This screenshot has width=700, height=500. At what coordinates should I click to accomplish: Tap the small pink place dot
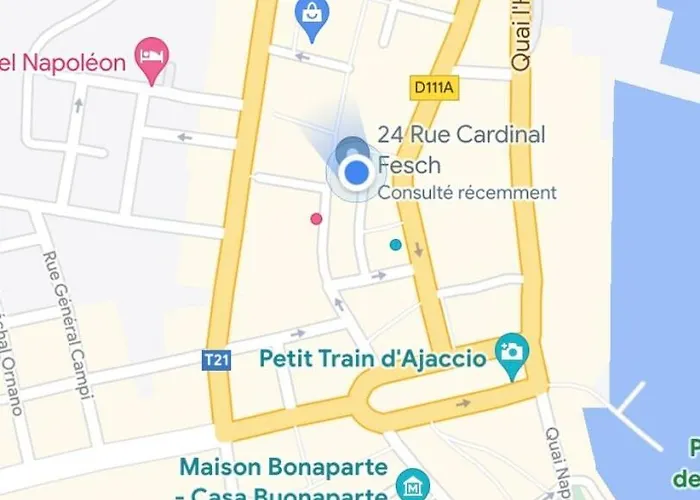[316, 218]
